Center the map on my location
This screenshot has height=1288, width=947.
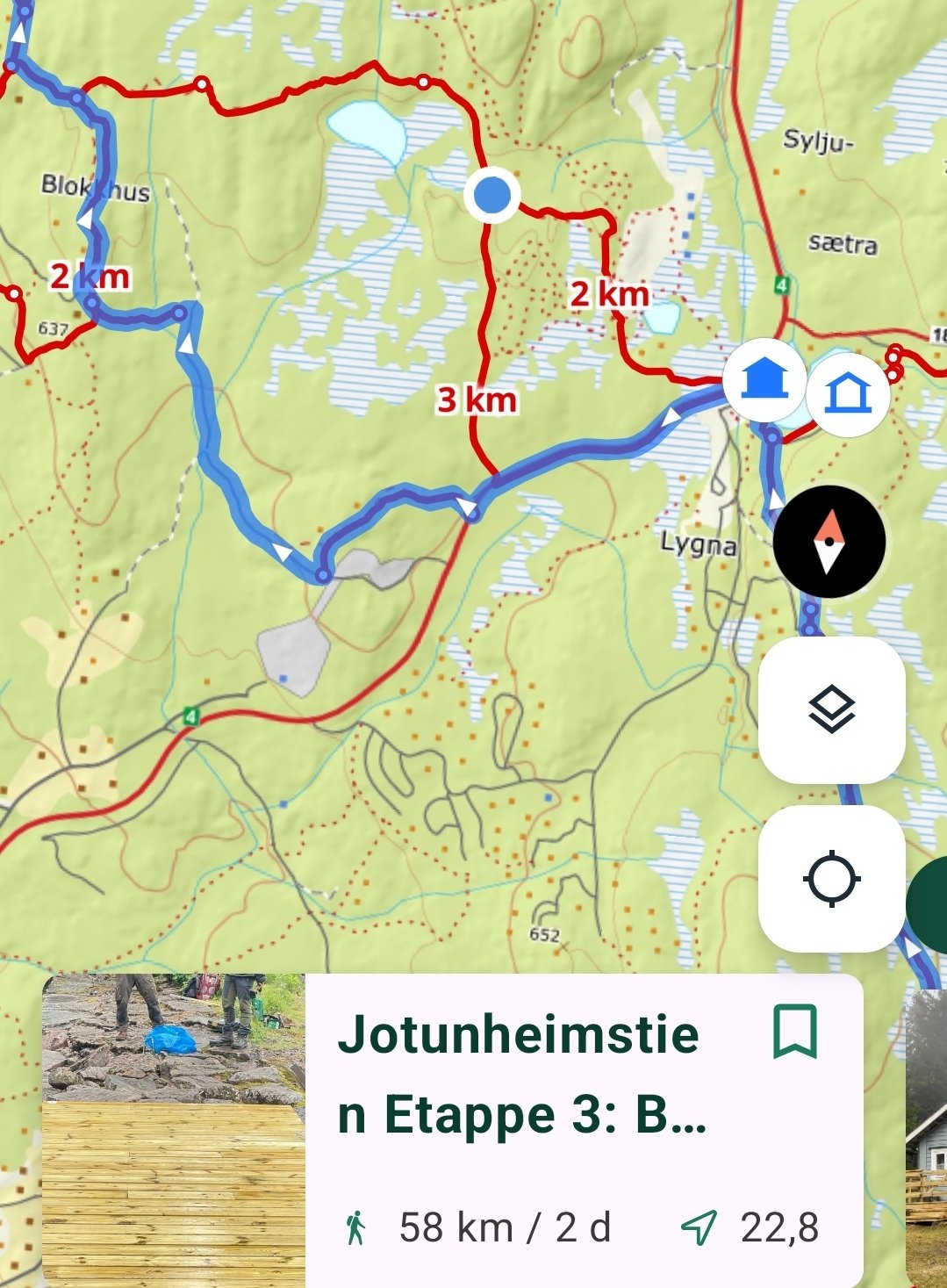831,878
